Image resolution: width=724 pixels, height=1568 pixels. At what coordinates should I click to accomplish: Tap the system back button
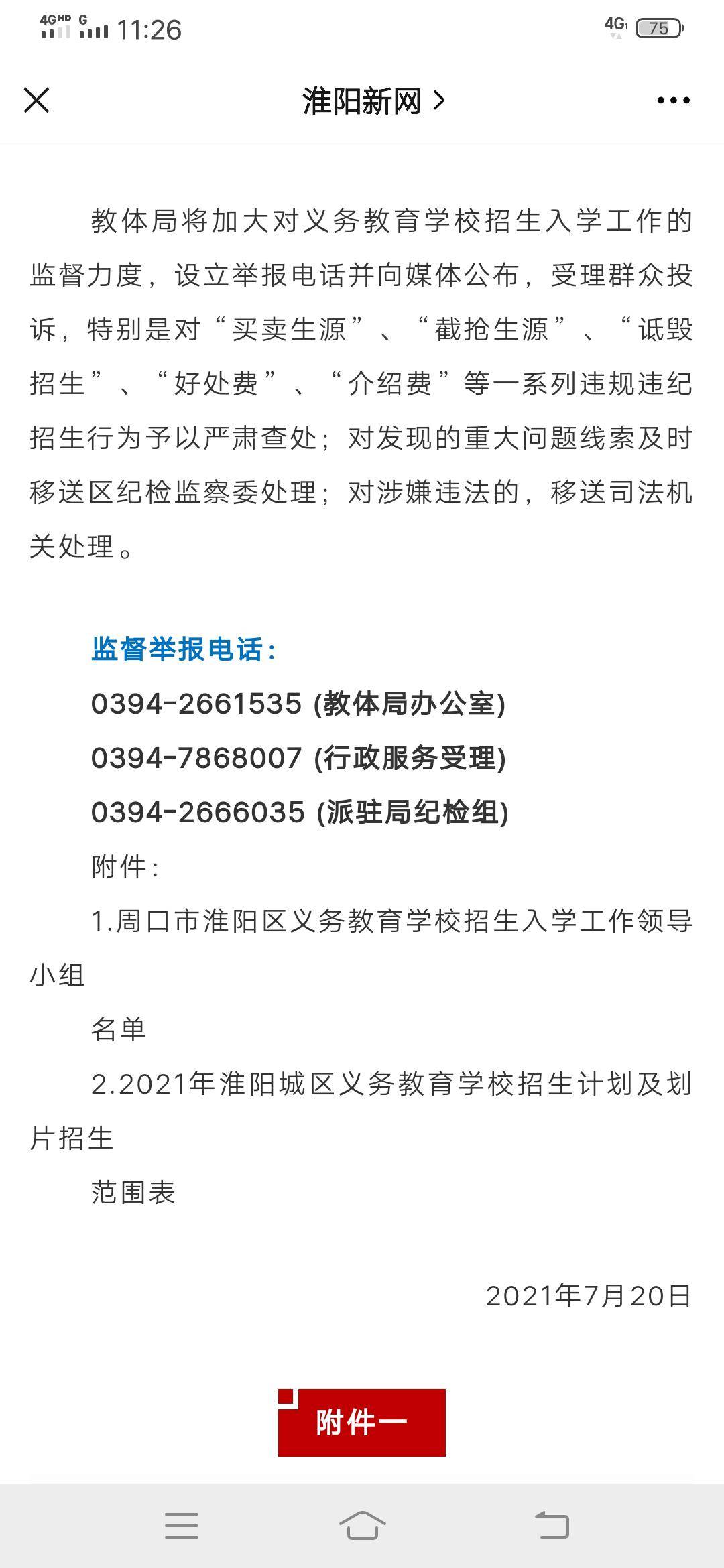tap(552, 1525)
